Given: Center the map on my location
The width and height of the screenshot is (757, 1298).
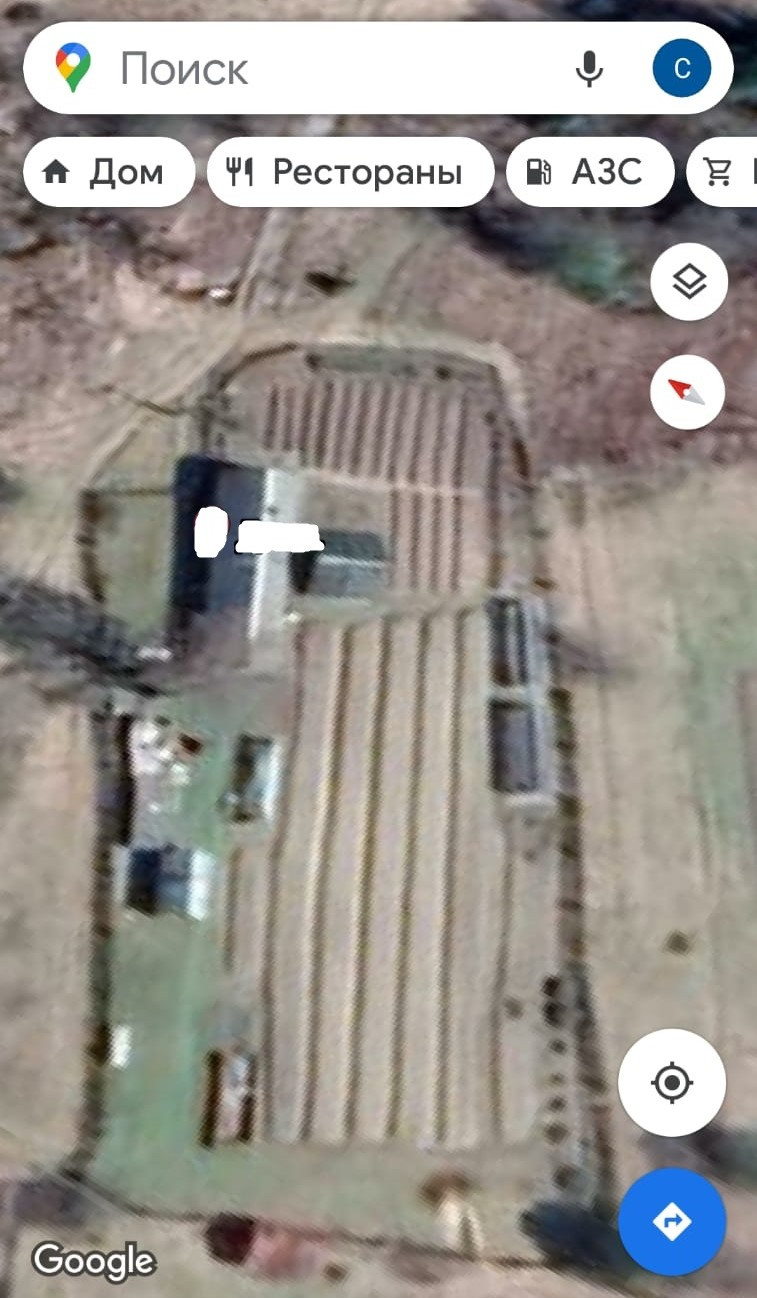Looking at the screenshot, I should (x=671, y=1082).
